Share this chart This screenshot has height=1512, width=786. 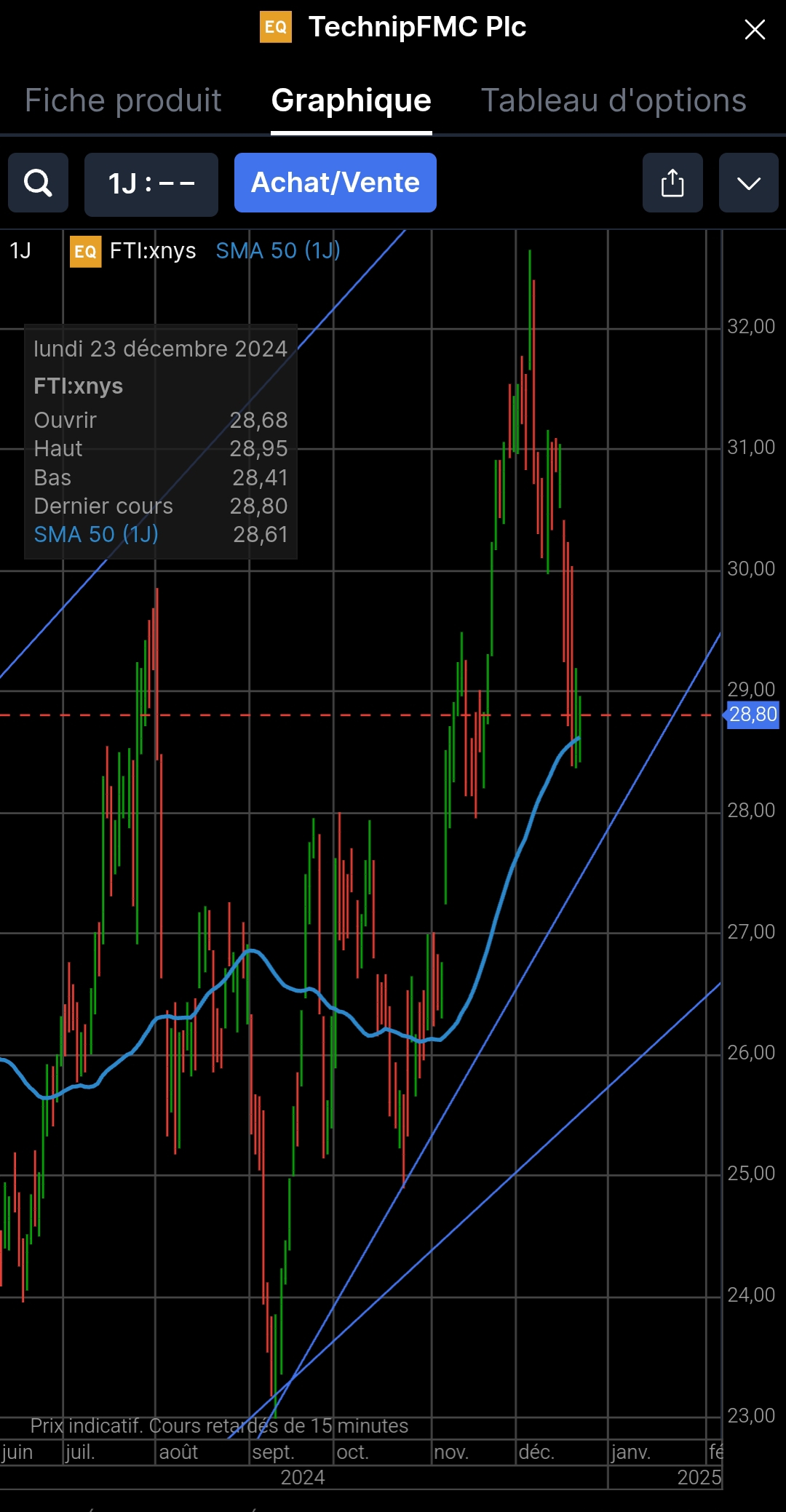[x=672, y=183]
